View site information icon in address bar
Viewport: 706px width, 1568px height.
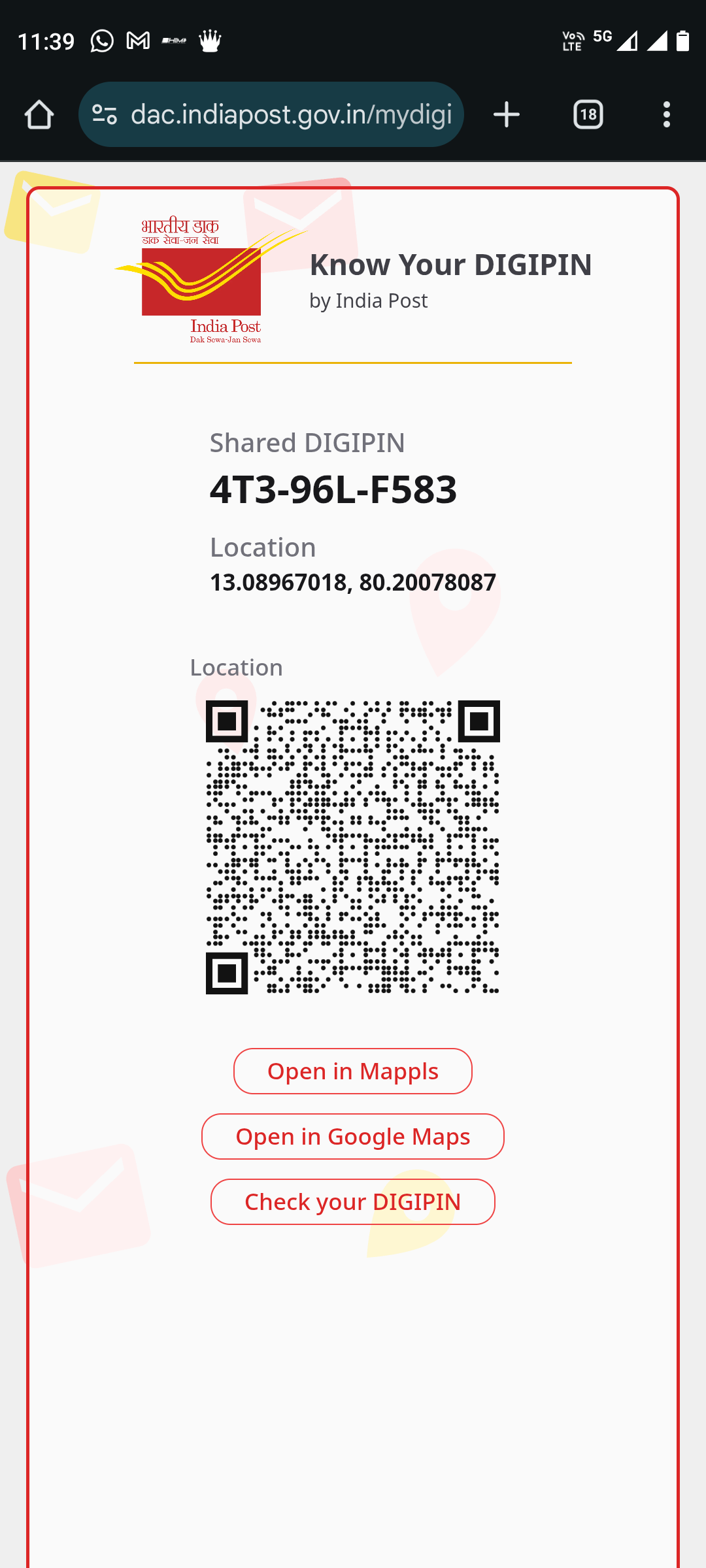(105, 115)
